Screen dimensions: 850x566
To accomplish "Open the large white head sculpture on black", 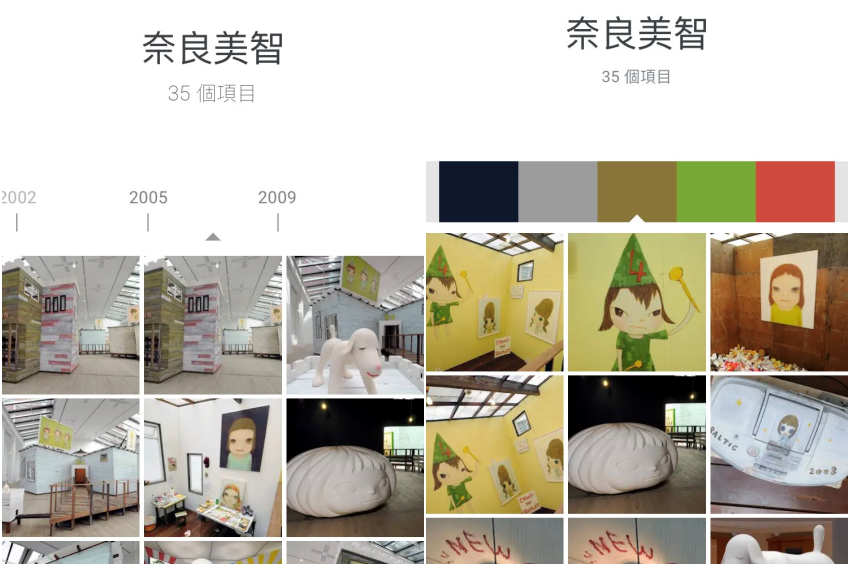I will (355, 467).
